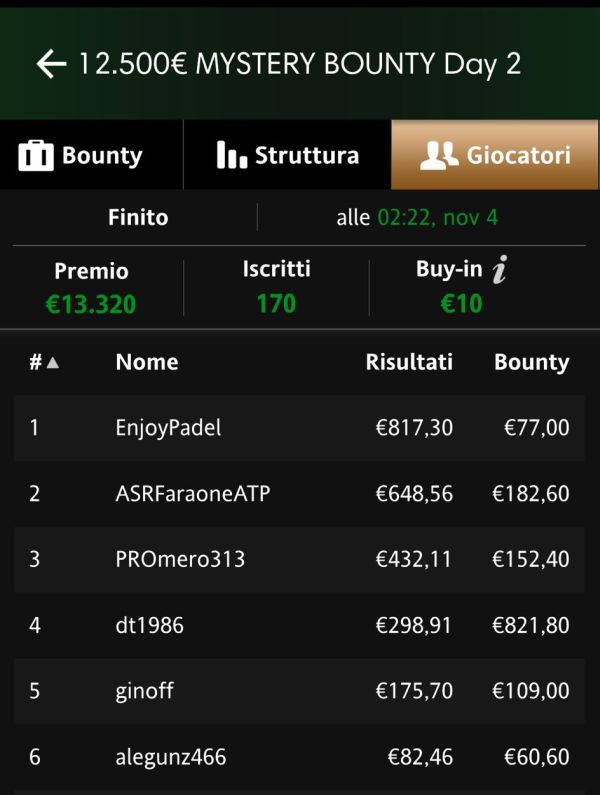Sort players by rank number

(x=43, y=362)
